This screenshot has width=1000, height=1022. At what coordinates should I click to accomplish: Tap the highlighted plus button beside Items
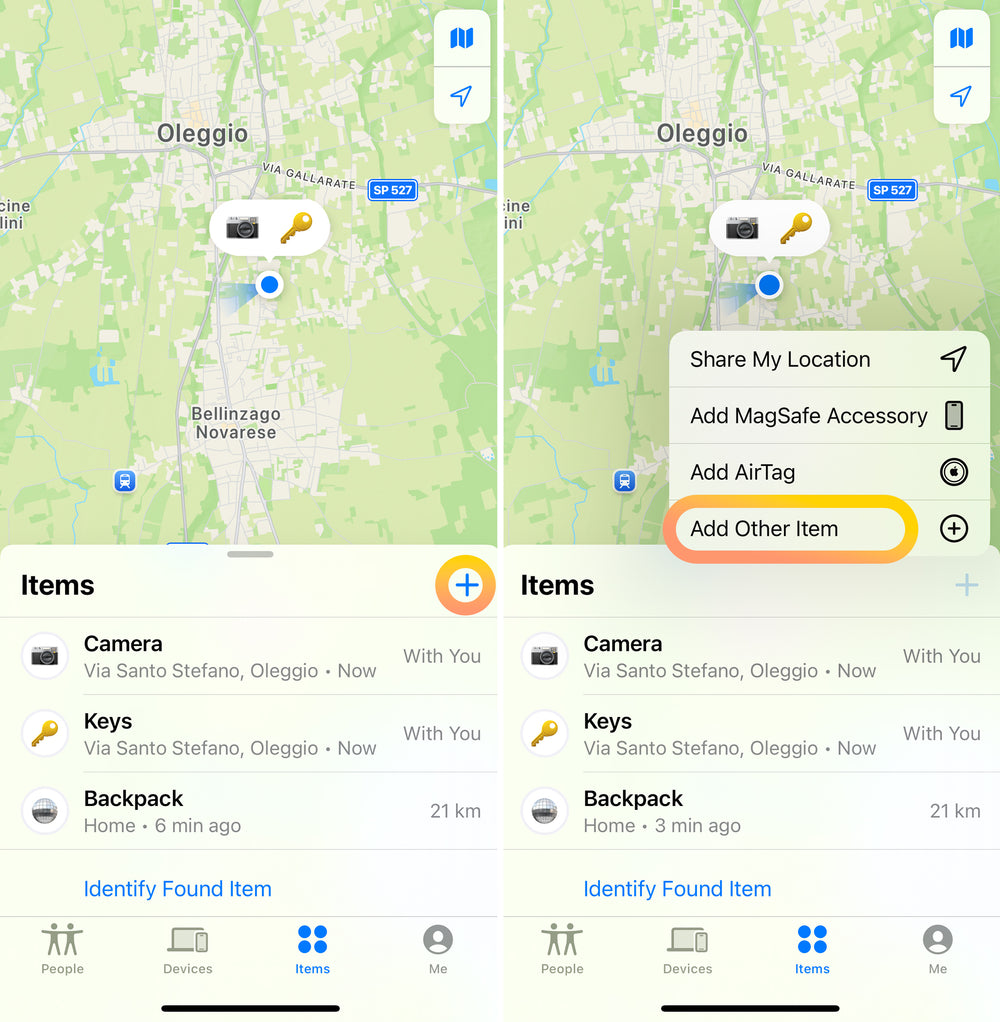466,585
